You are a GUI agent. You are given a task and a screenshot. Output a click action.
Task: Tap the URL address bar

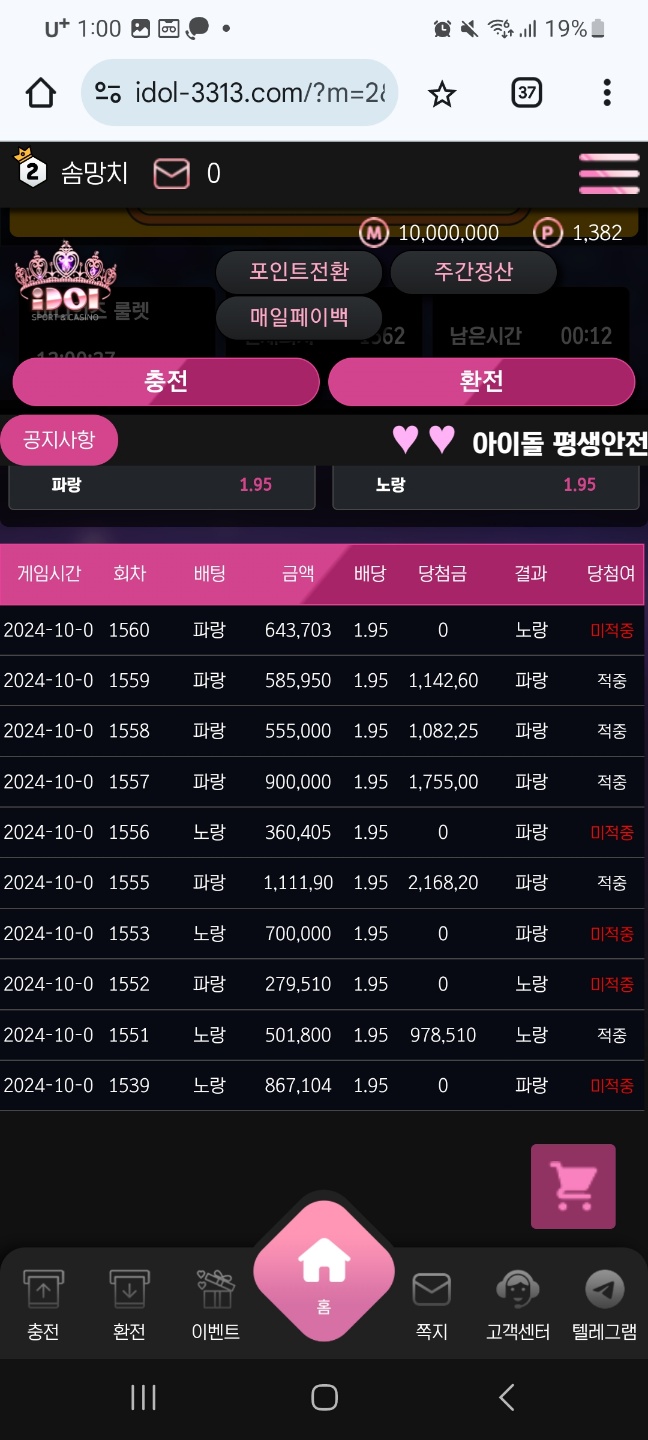[240, 93]
